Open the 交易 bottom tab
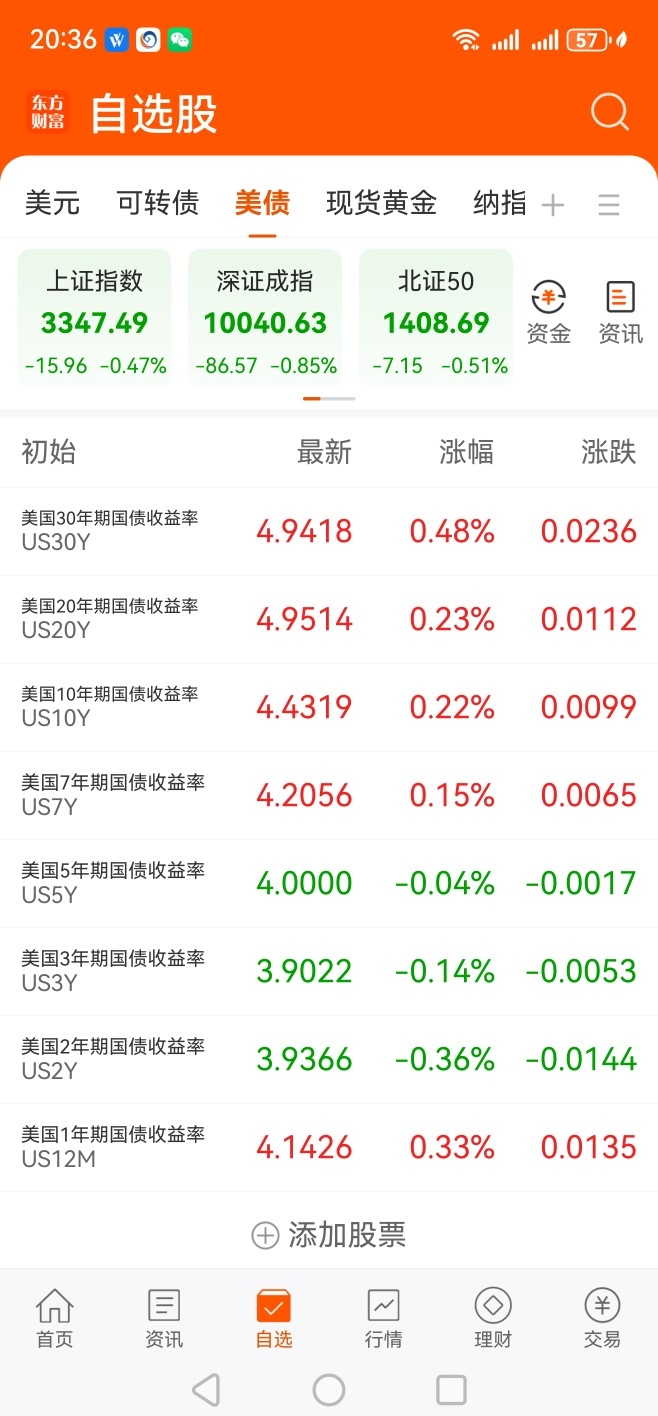The height and width of the screenshot is (1416, 658). [602, 1319]
